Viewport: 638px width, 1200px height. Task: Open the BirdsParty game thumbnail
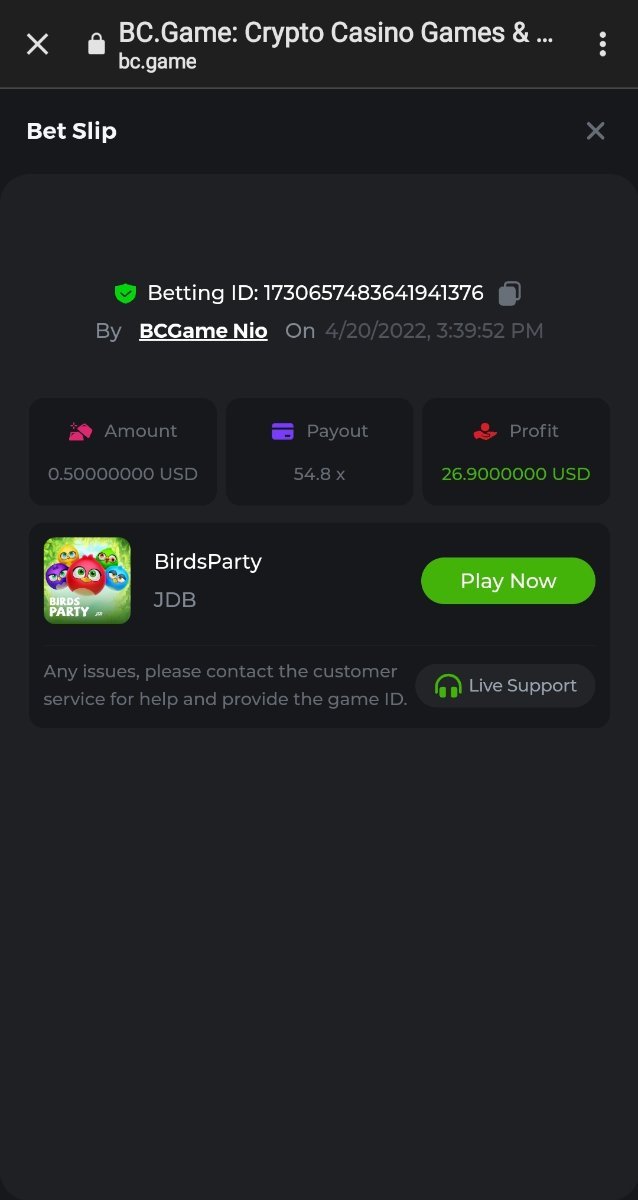click(x=87, y=581)
